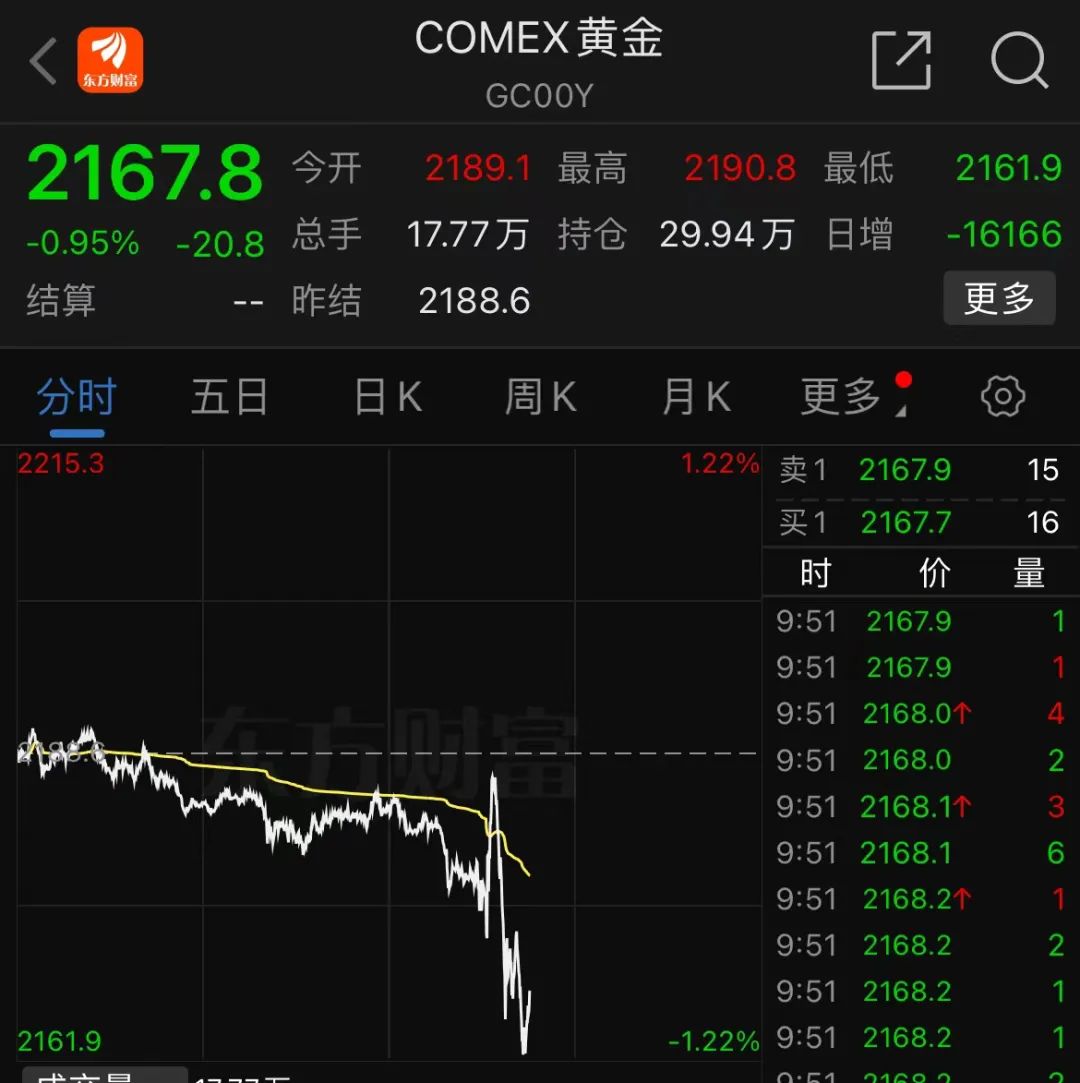Viewport: 1080px width, 1083px height.
Task: Switch to the 月K chart tab
Action: point(696,398)
